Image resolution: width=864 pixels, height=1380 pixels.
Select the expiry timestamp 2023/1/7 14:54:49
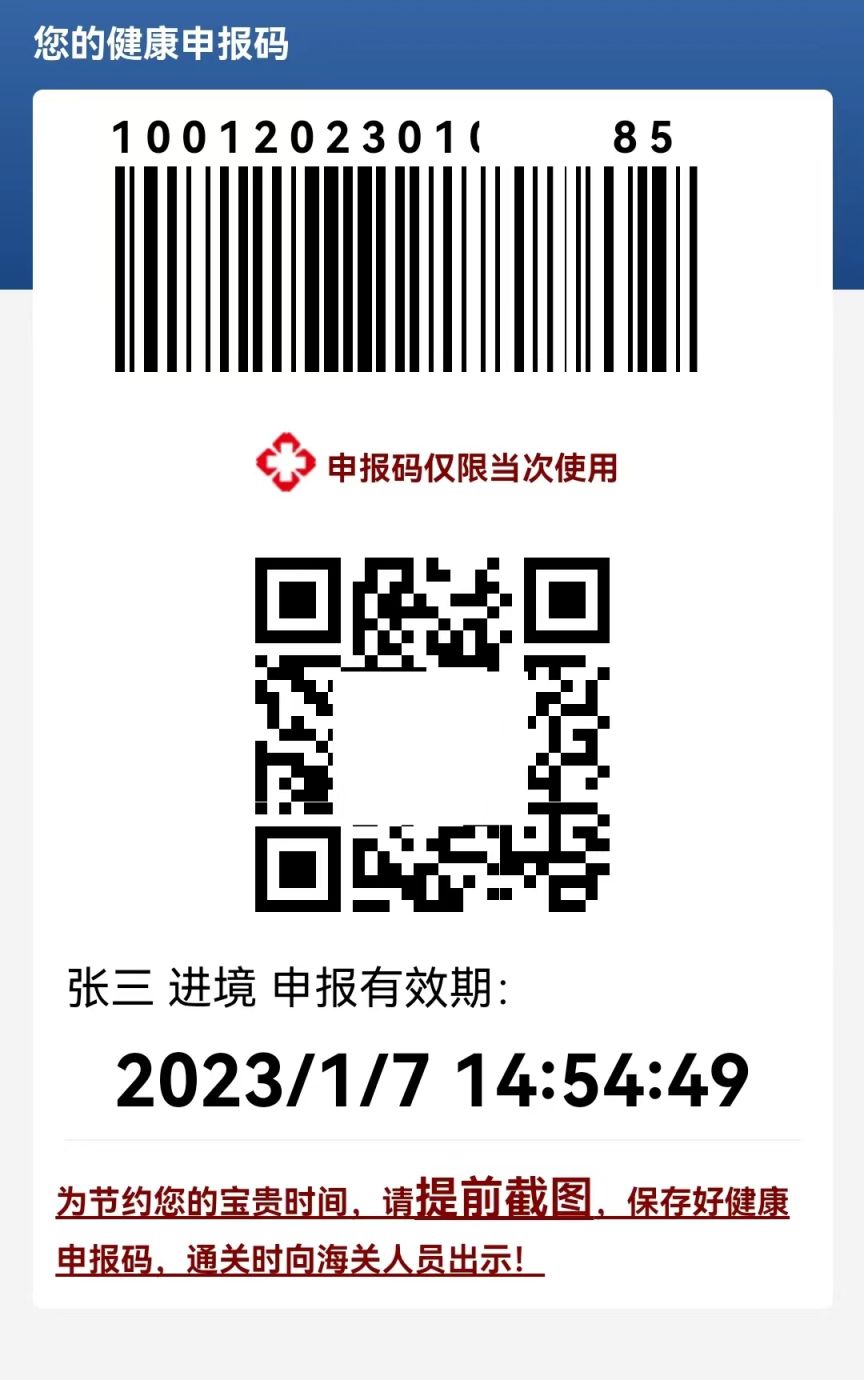(432, 1078)
